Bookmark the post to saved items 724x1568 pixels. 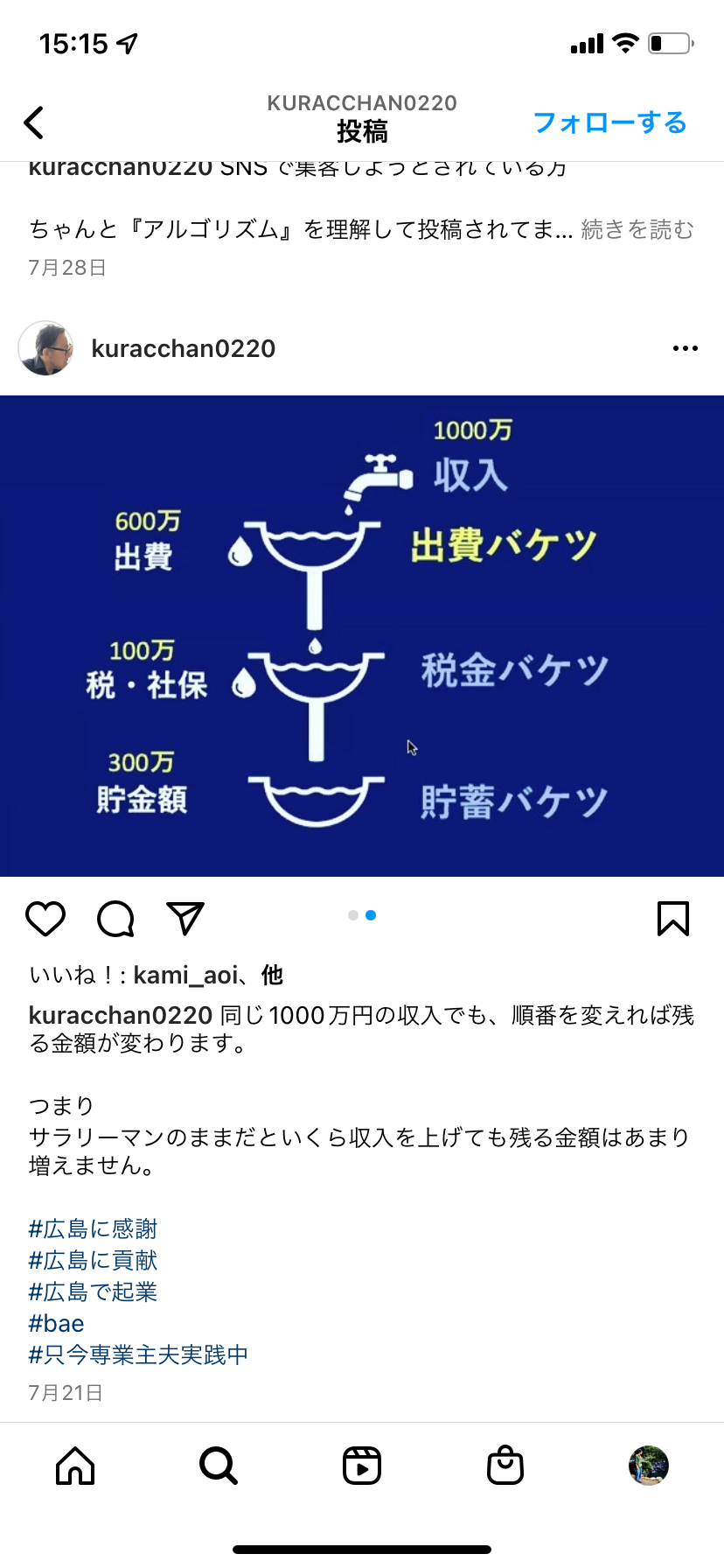673,919
